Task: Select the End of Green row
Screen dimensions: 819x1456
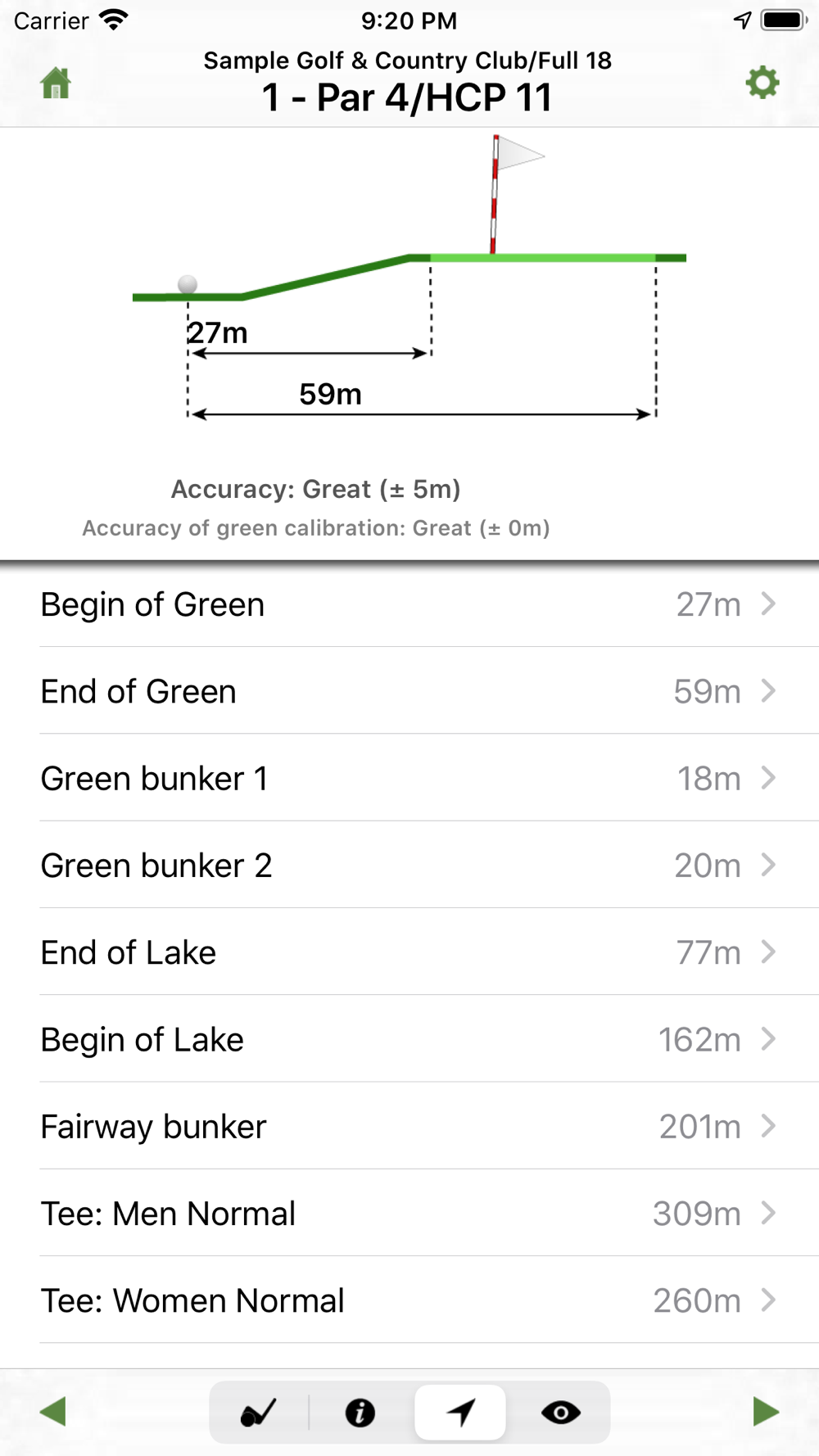Action: tap(409, 691)
